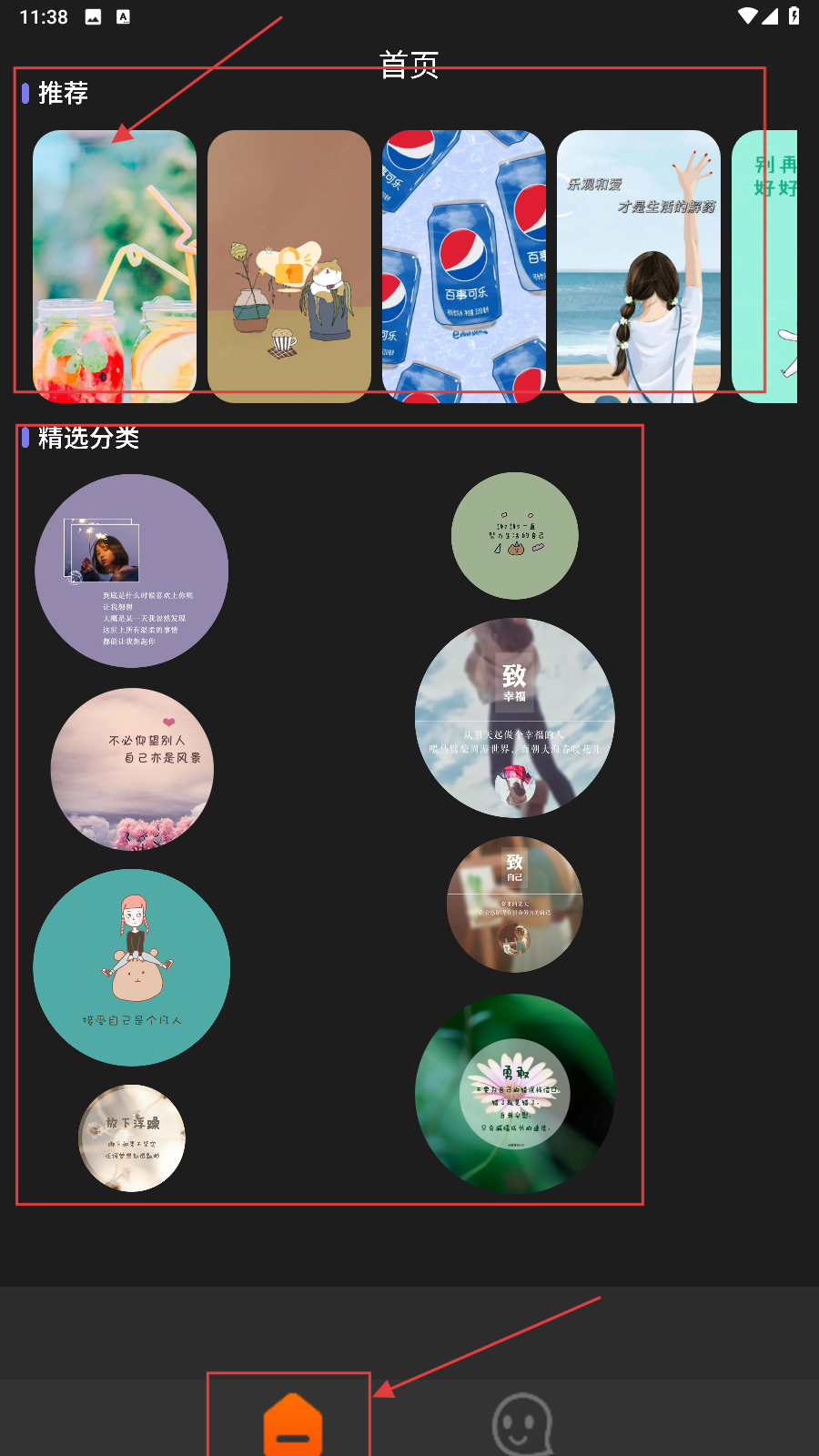The height and width of the screenshot is (1456, 819).
Task: Choose the 放下浮躁 circle category
Action: click(x=132, y=1137)
